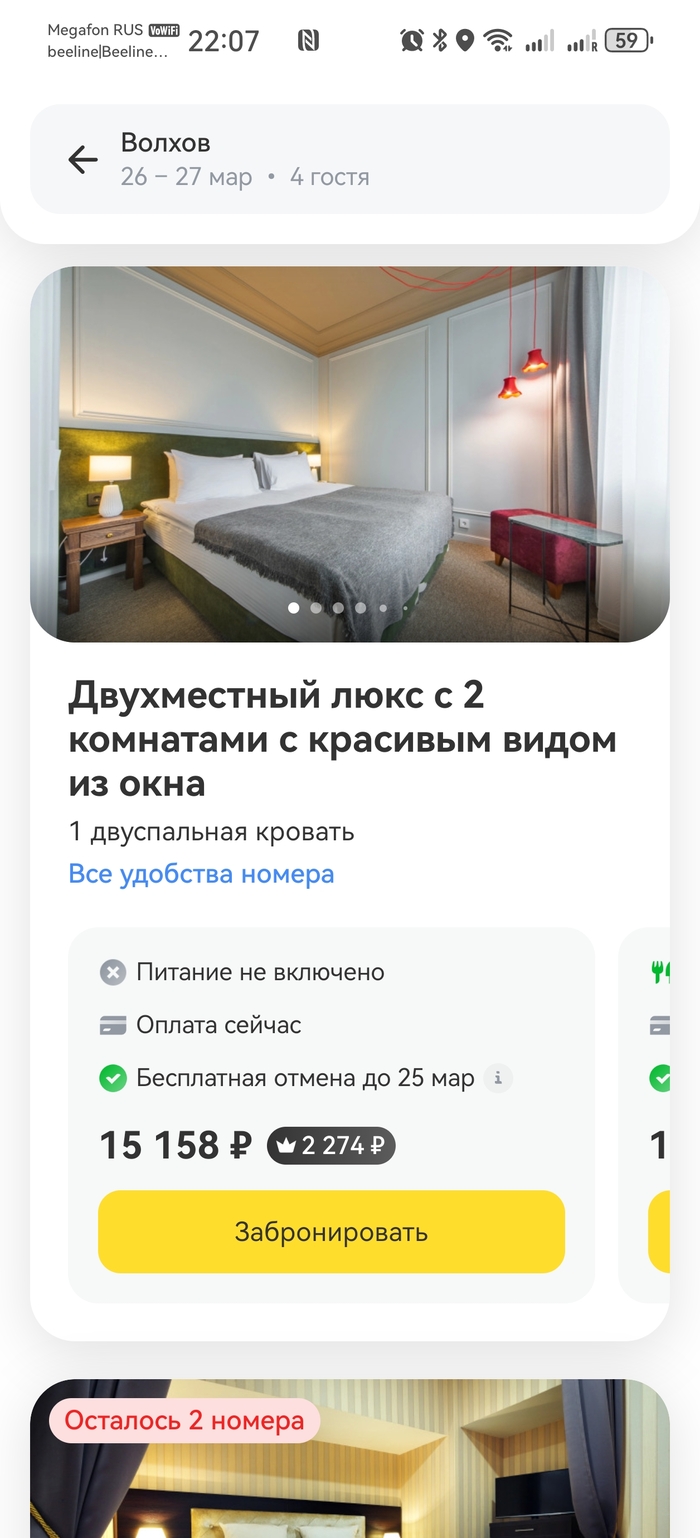
Task: Tap Забронировать for the 15 158 ₽ rate
Action: click(x=331, y=1231)
